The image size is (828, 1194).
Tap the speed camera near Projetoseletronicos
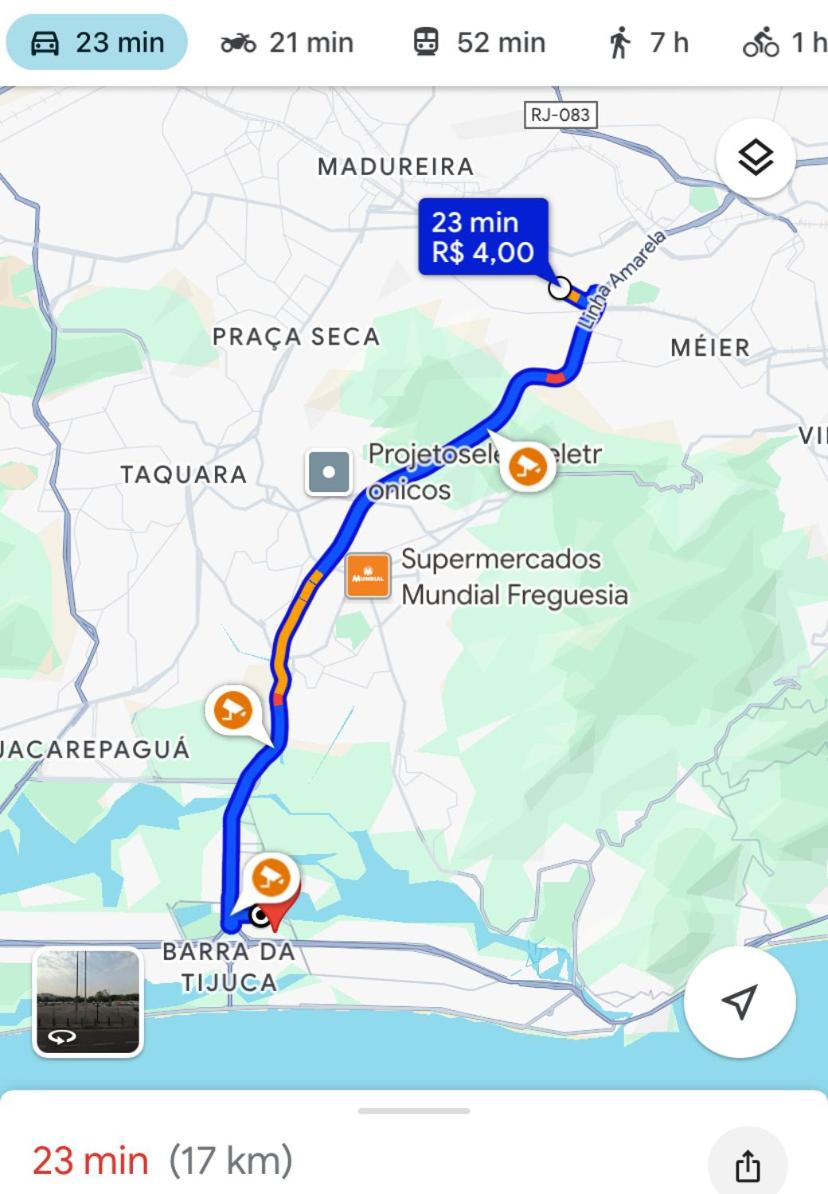click(526, 466)
